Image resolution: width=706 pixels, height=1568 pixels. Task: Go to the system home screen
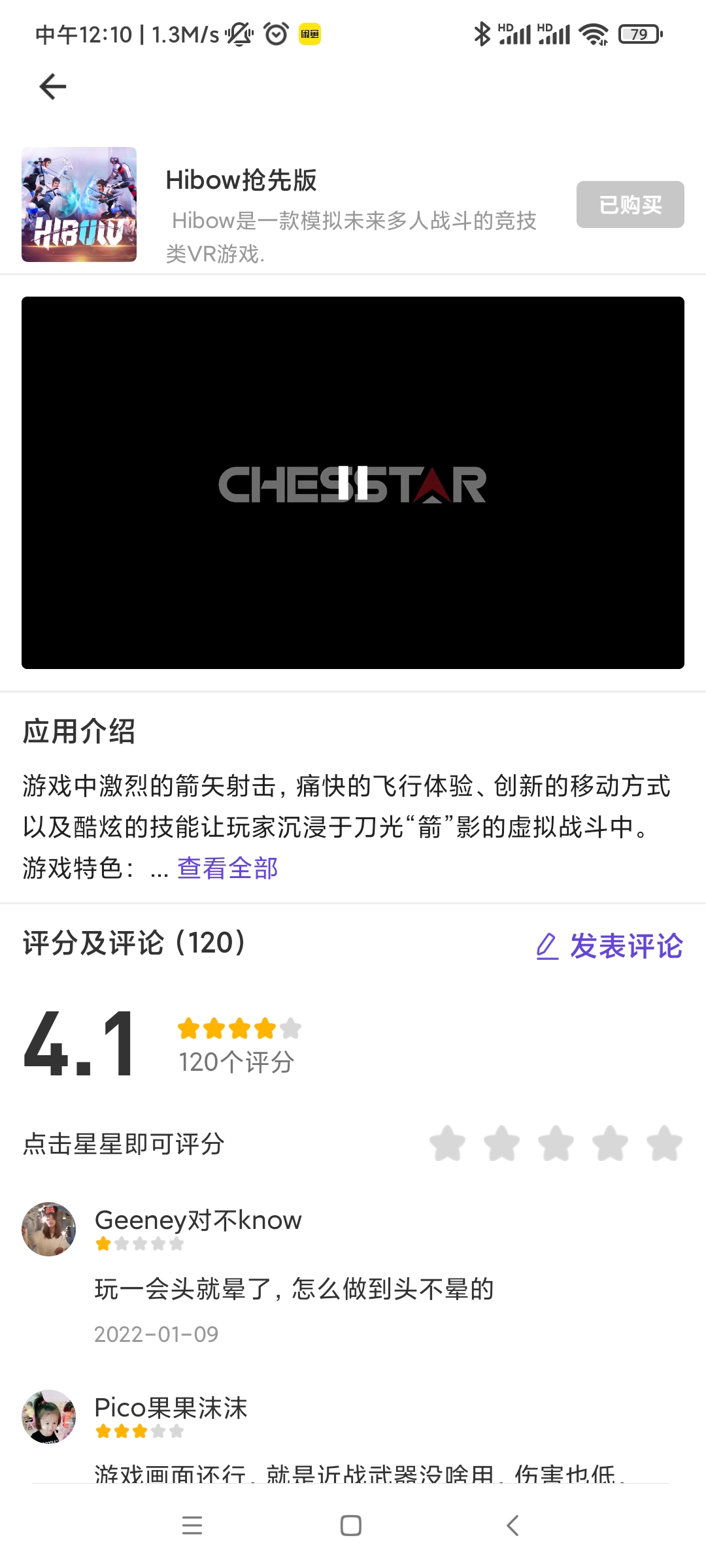(x=351, y=1526)
